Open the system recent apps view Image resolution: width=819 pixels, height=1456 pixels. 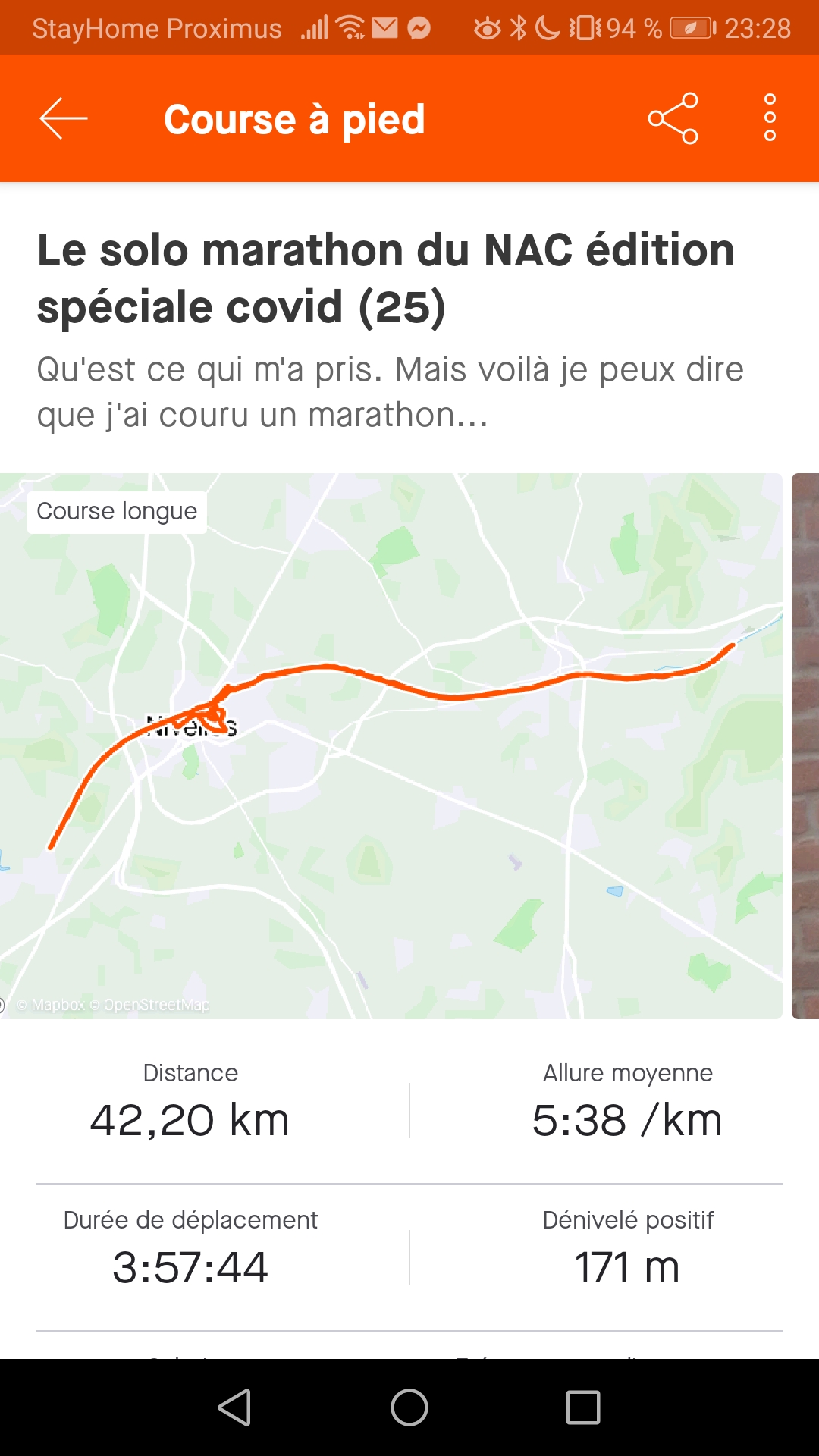tap(583, 1407)
